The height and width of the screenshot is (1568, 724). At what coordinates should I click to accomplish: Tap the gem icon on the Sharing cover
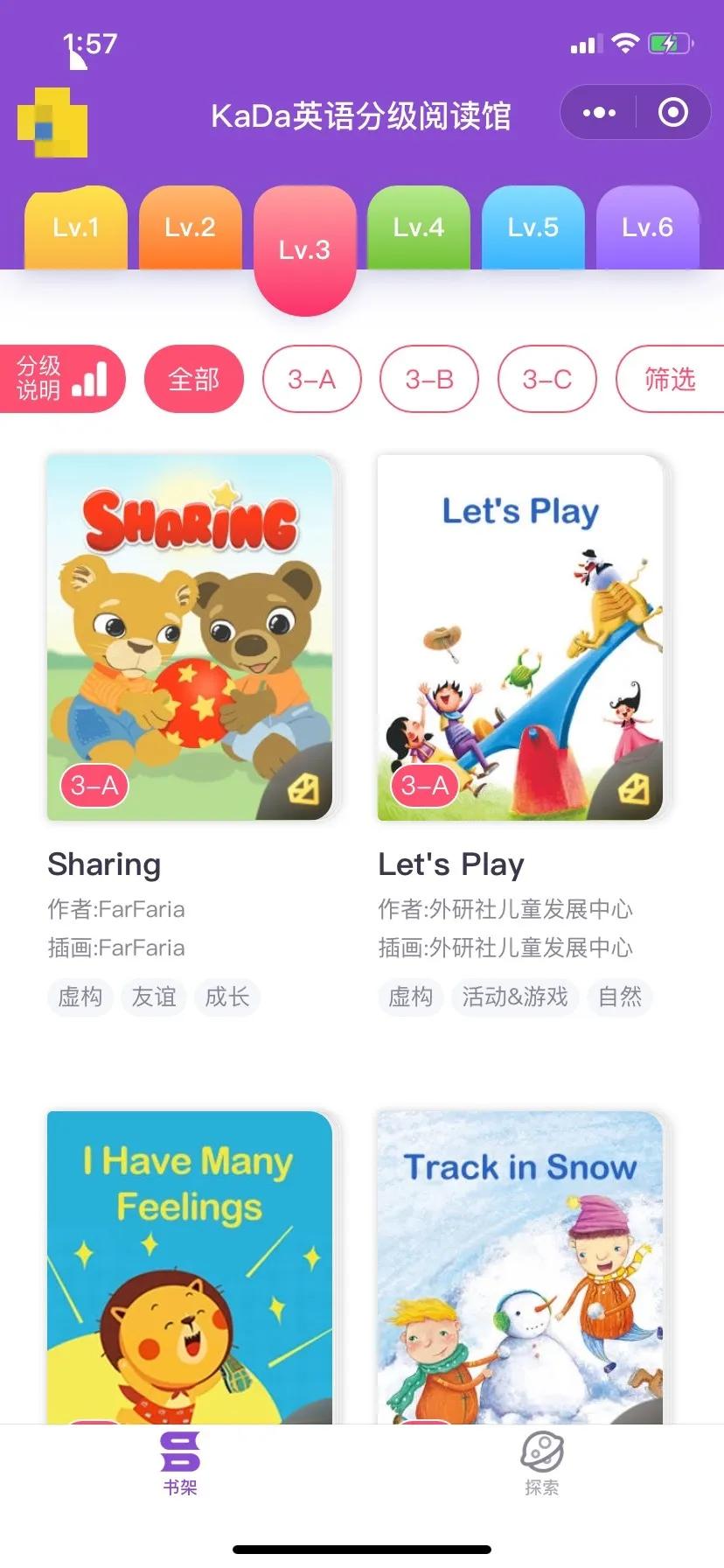pos(305,790)
